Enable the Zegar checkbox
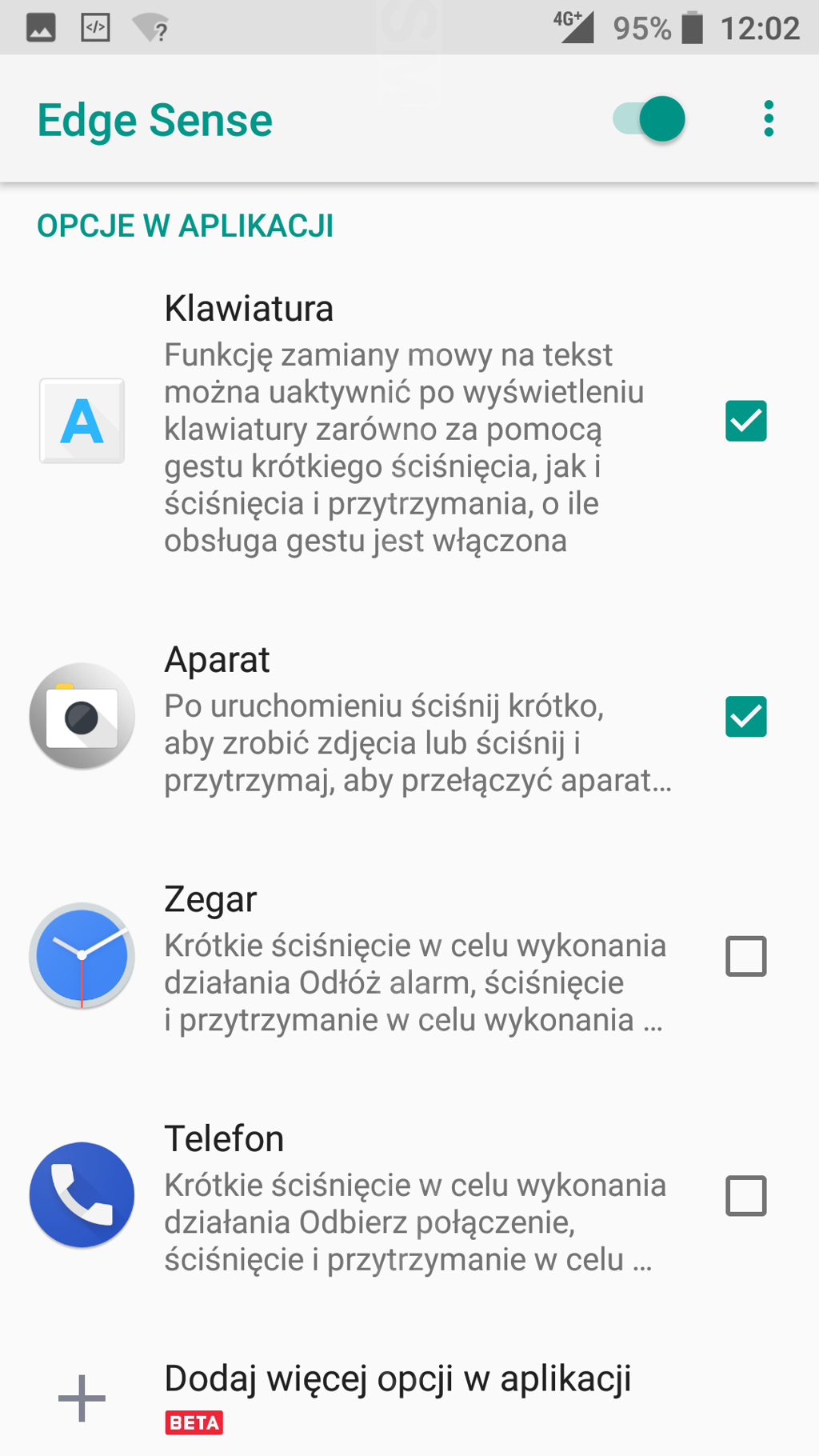Viewport: 819px width, 1456px height. coord(745,956)
